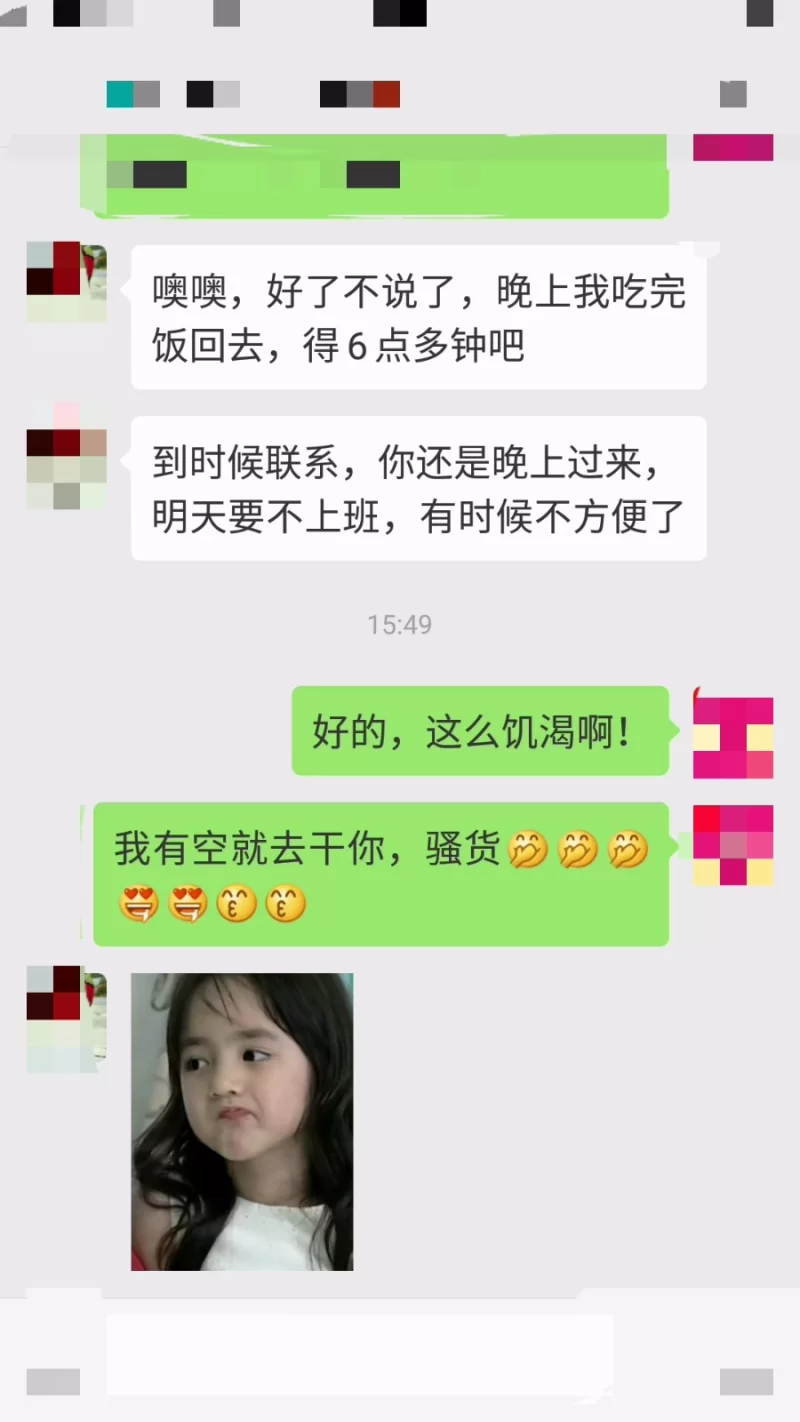
Task: Tap the message input field
Action: pyautogui.click(x=360, y=1355)
